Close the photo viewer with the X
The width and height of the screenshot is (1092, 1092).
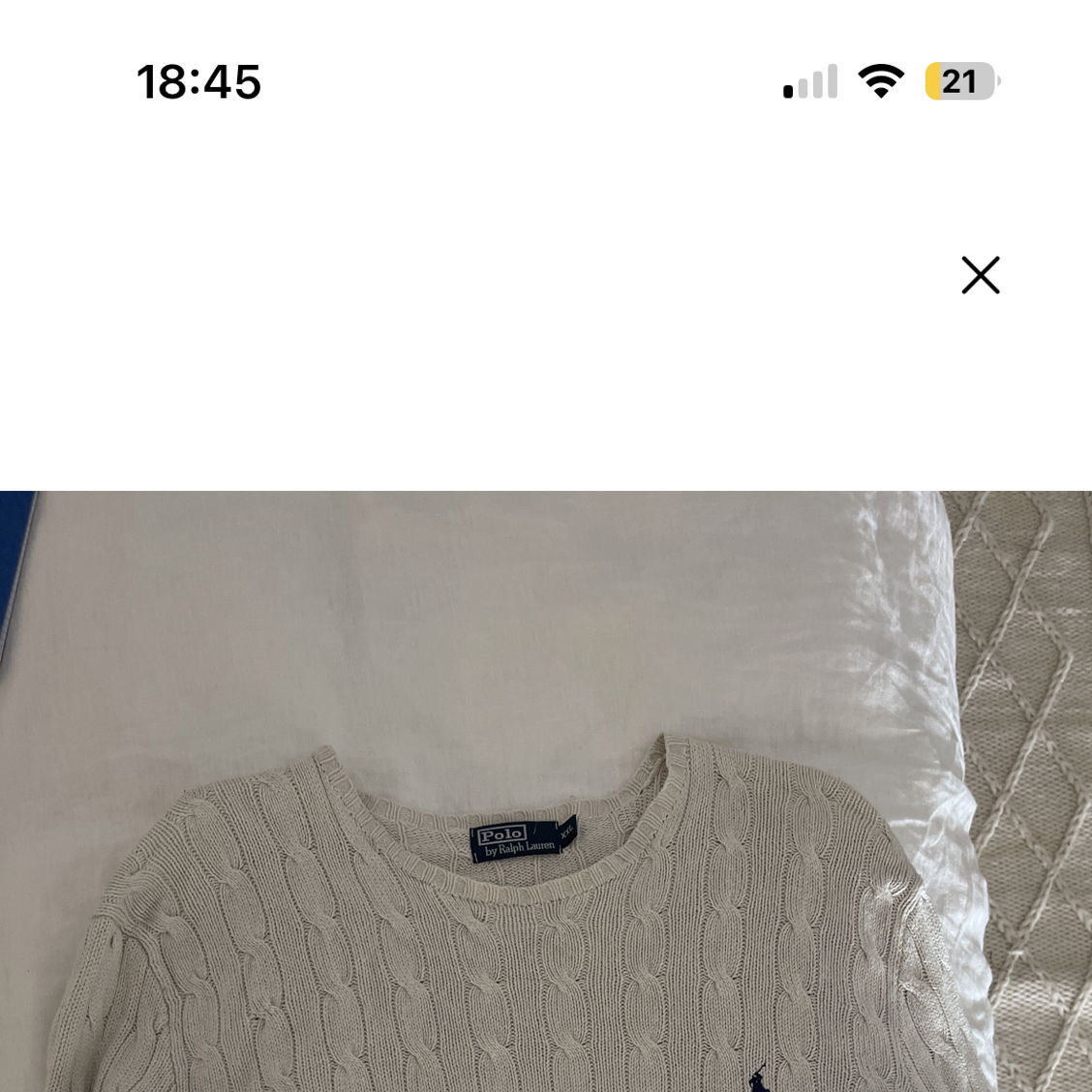point(980,275)
